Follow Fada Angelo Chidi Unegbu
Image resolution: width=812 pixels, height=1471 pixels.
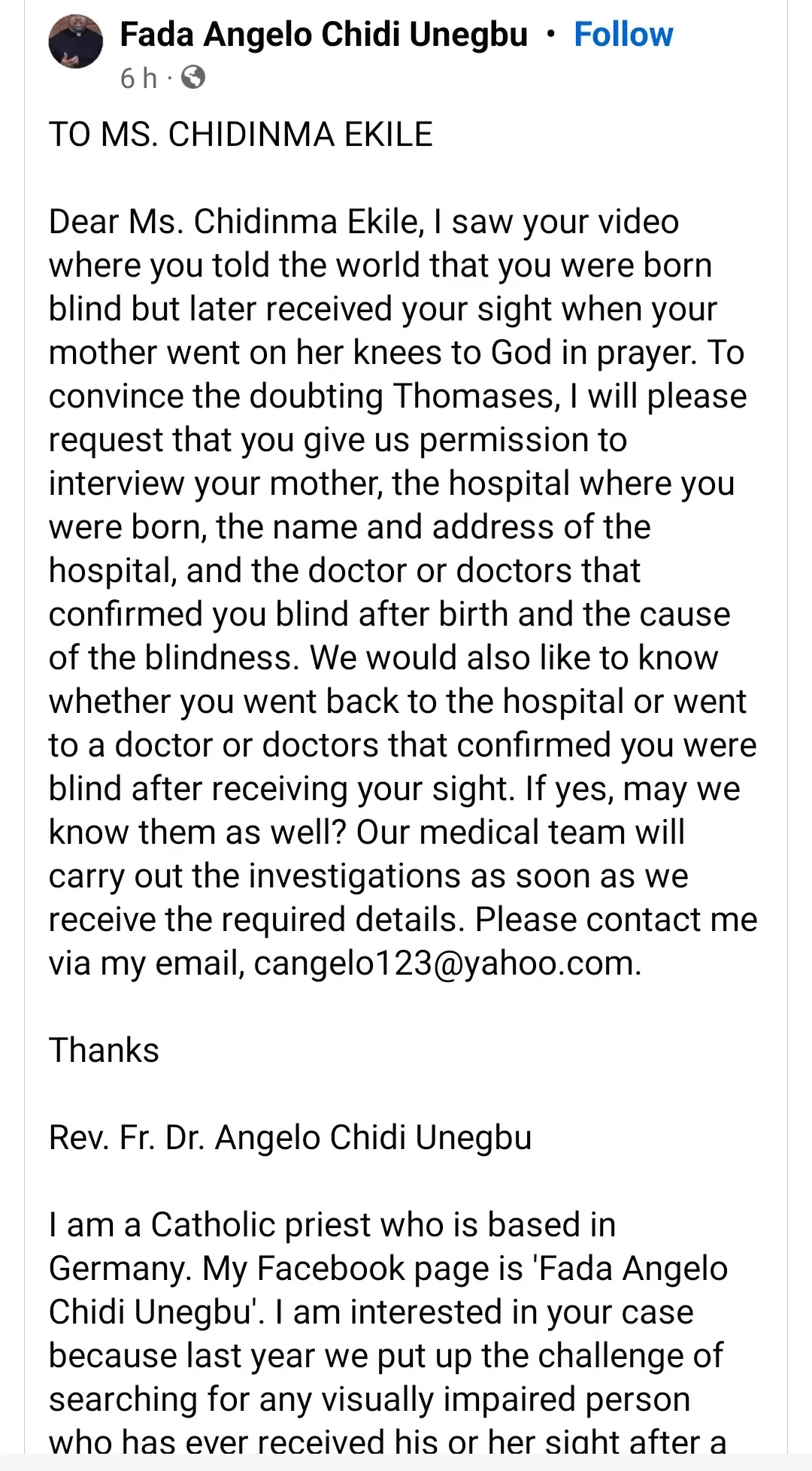[623, 35]
